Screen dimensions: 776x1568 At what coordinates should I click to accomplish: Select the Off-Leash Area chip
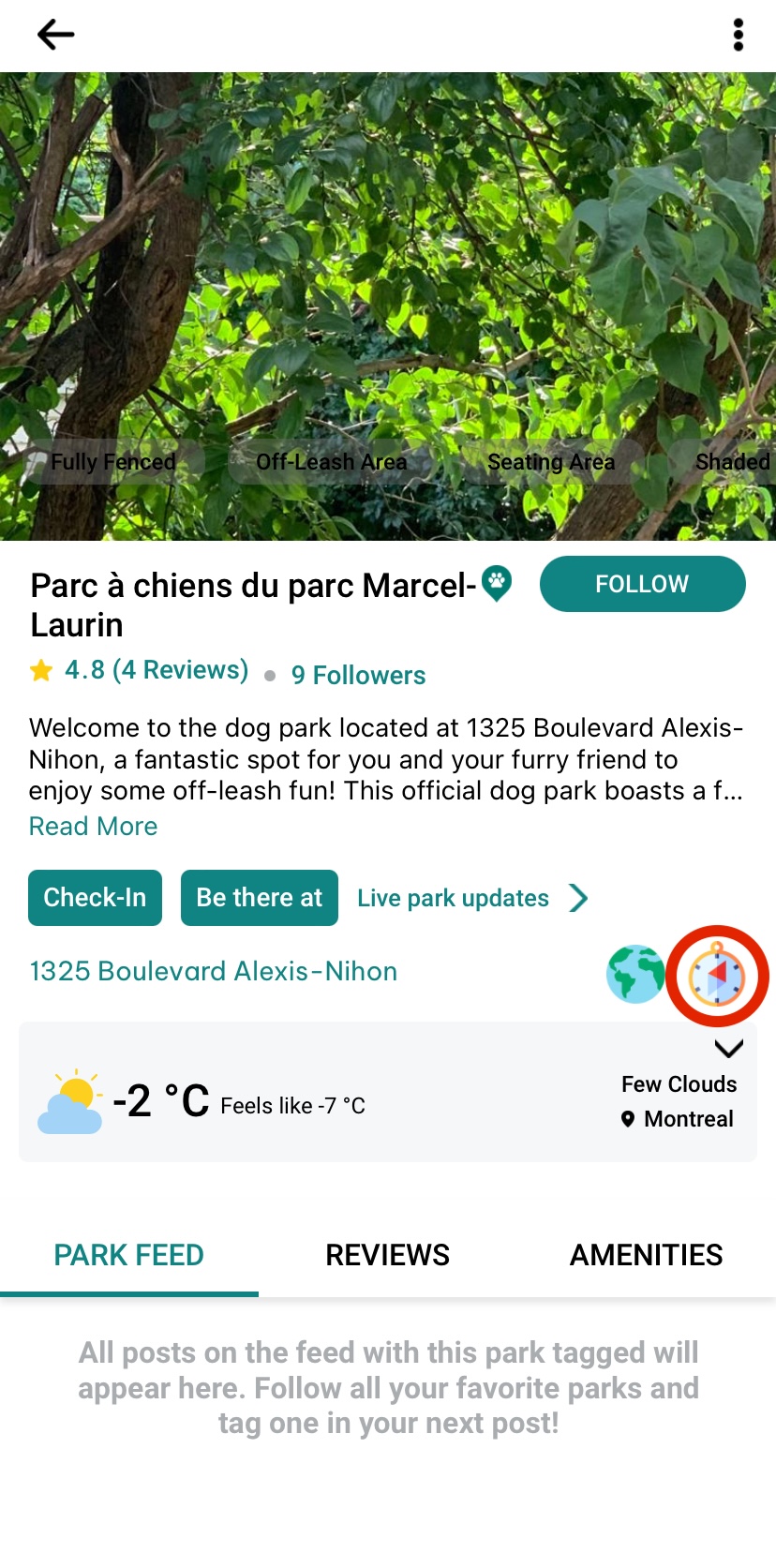coord(331,462)
